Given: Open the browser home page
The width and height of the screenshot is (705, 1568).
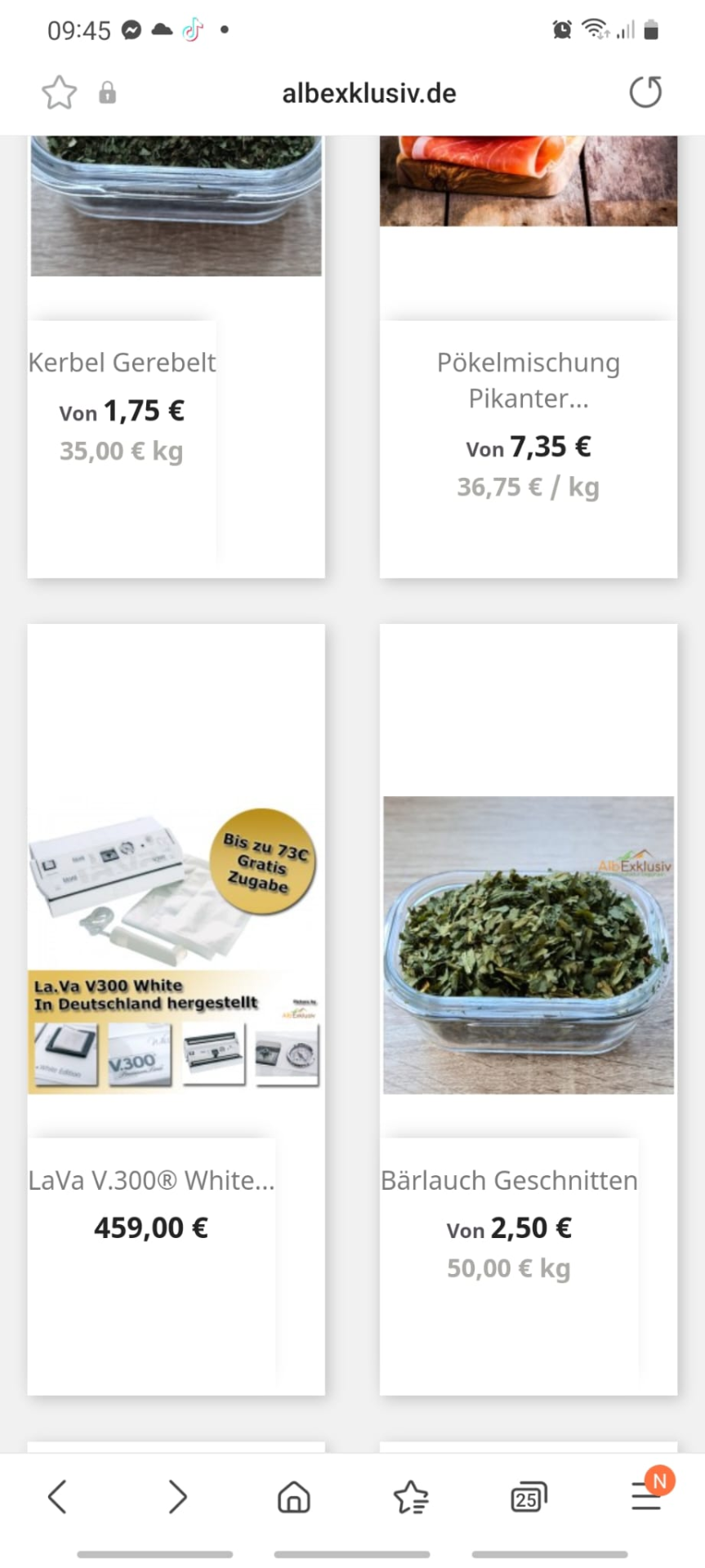Looking at the screenshot, I should point(294,1497).
